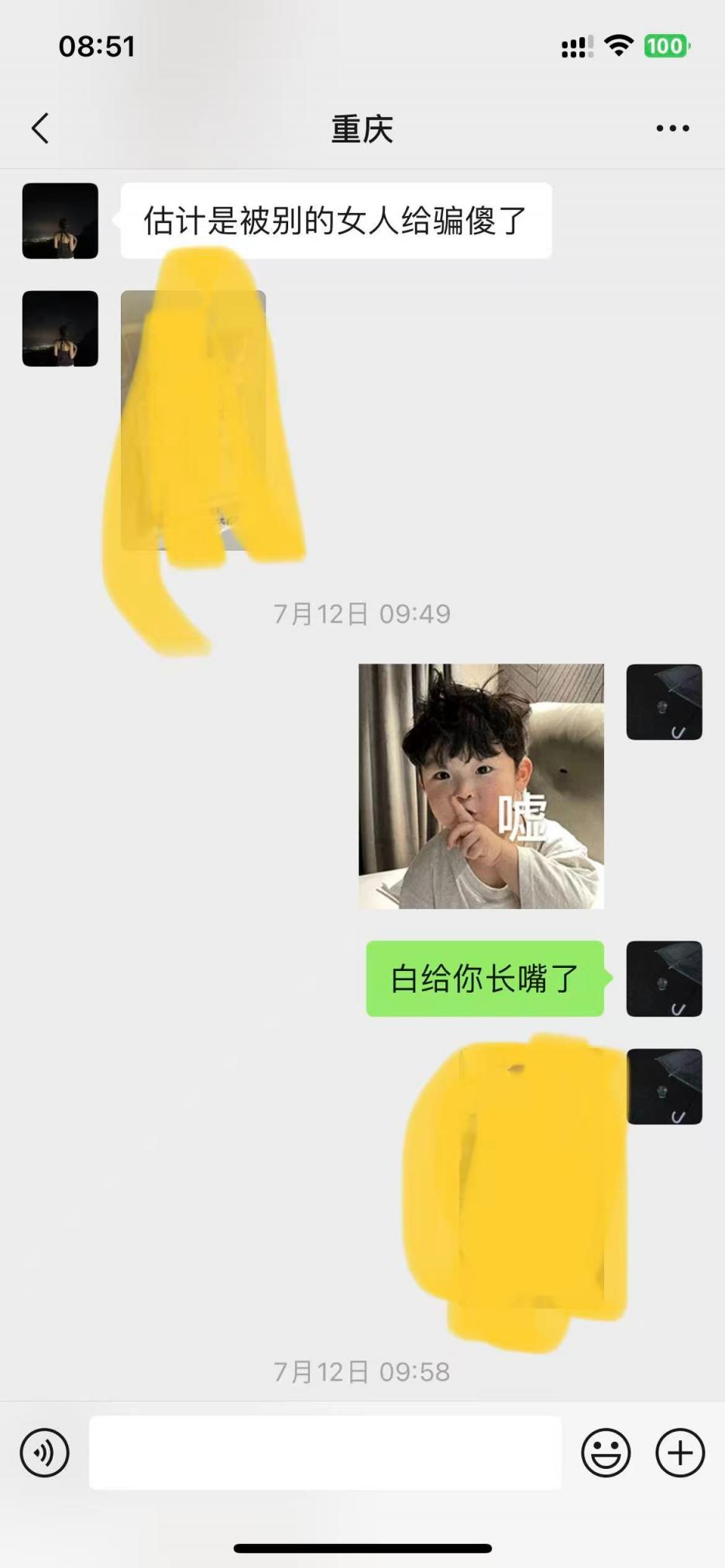The image size is (725, 1568).
Task: Go back from the 重庆 chat
Action: [x=41, y=129]
